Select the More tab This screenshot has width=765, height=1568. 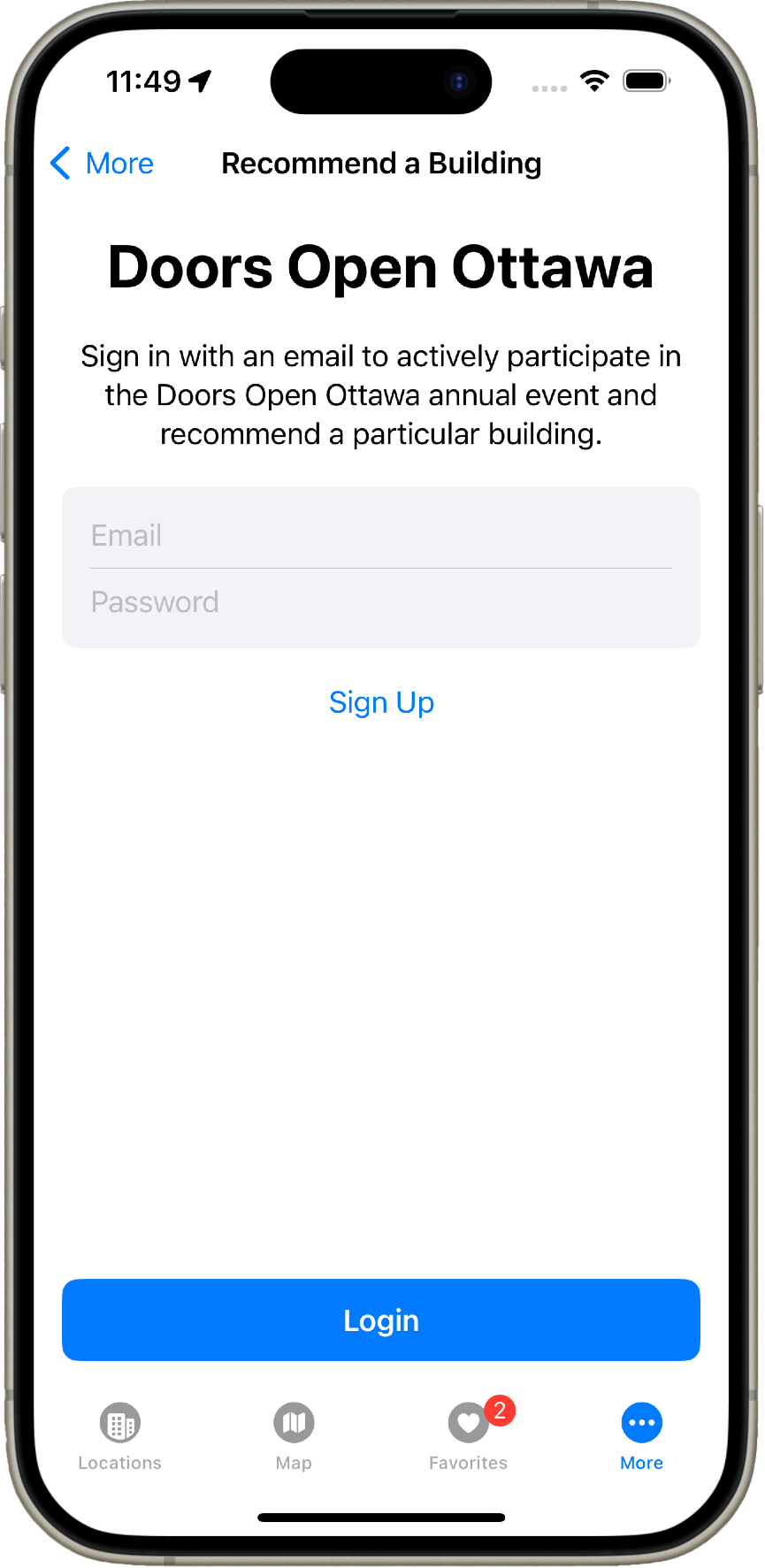coord(641,1435)
